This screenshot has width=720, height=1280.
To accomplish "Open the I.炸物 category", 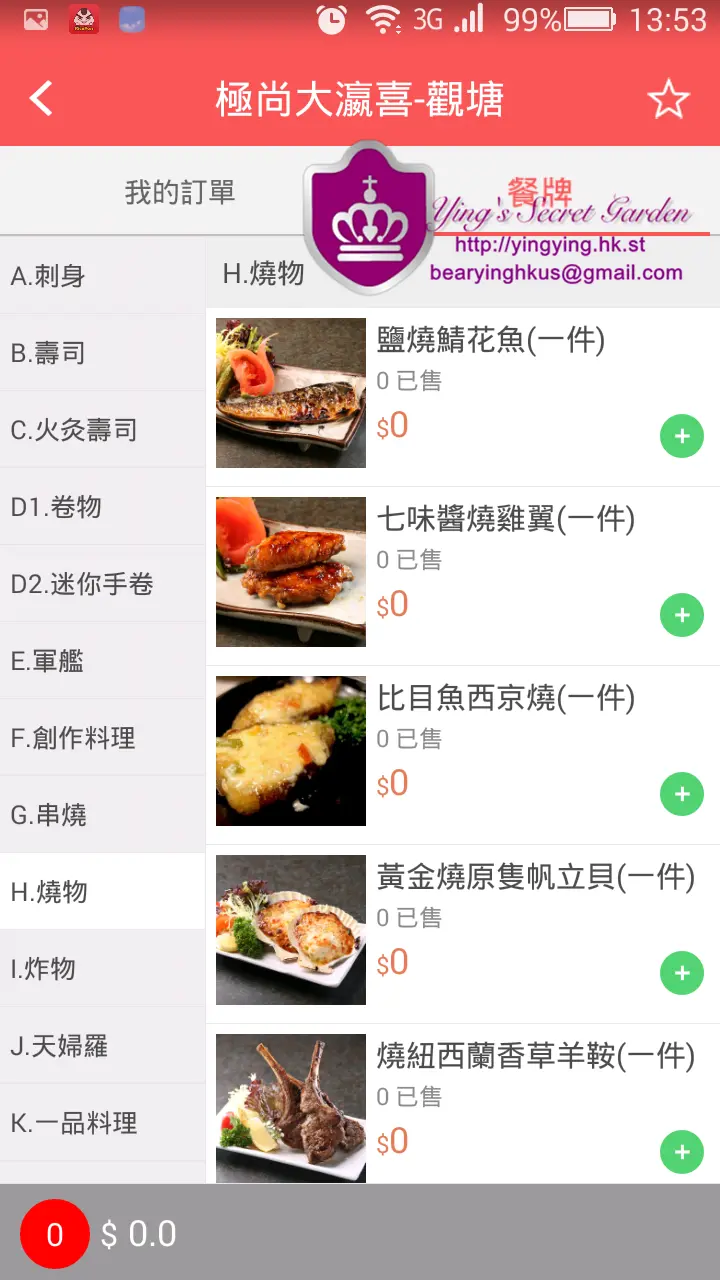I will point(102,969).
